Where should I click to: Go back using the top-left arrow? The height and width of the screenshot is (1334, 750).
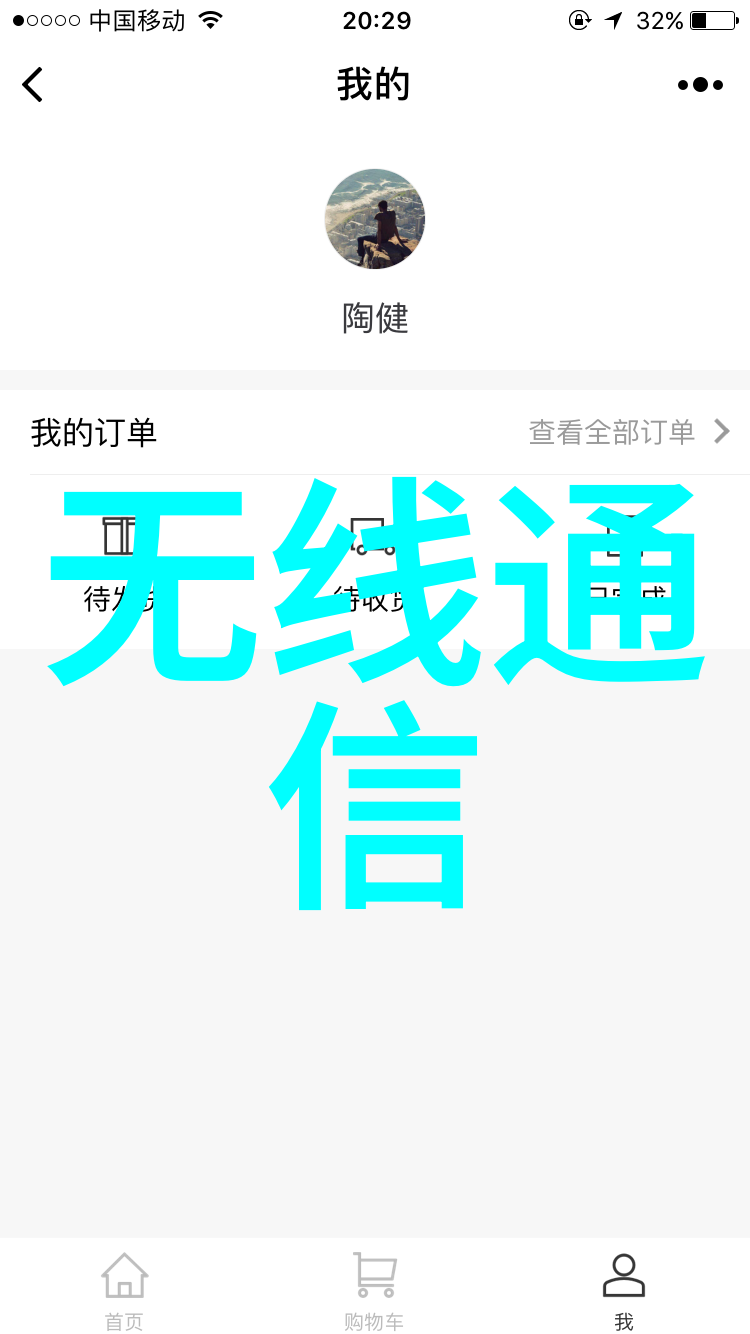tap(33, 85)
